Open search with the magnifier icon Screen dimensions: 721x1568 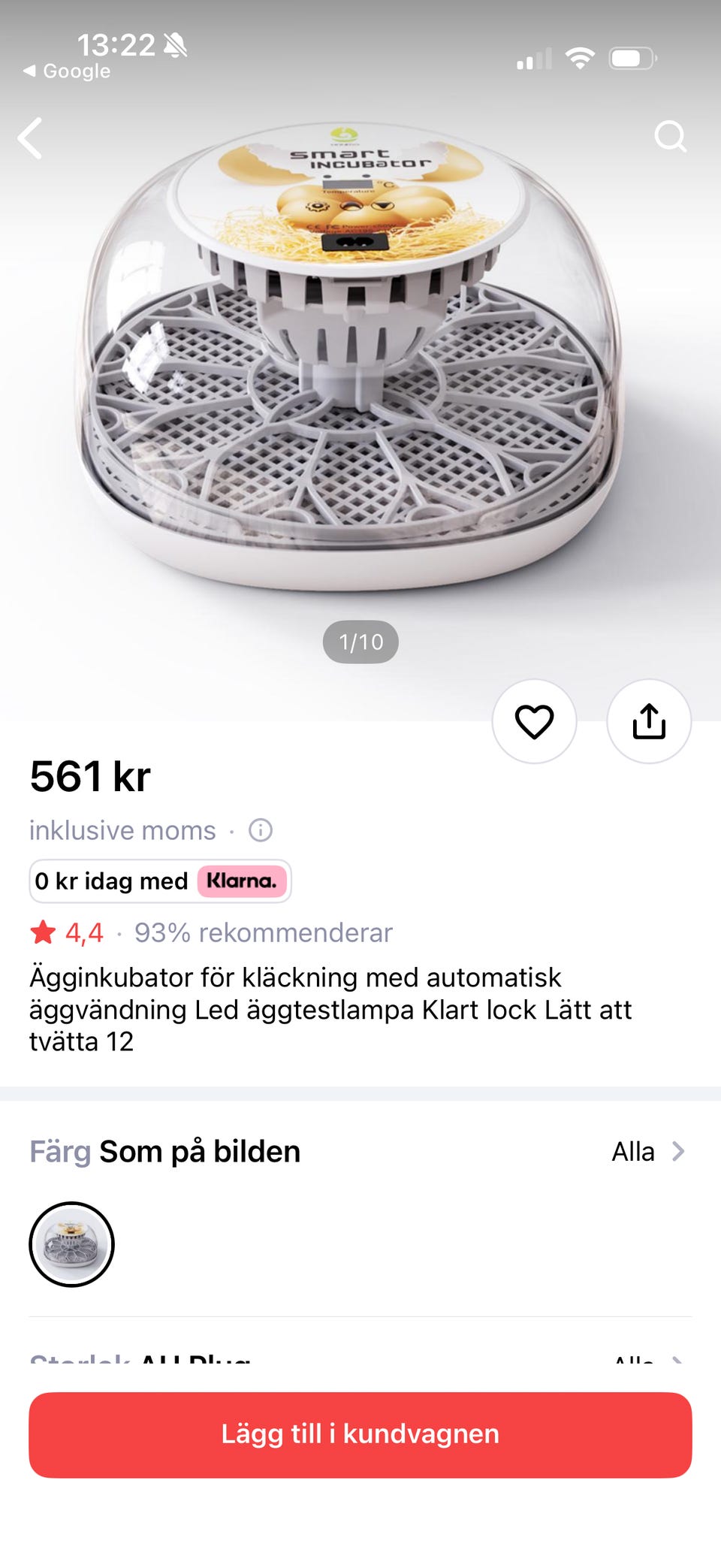669,137
